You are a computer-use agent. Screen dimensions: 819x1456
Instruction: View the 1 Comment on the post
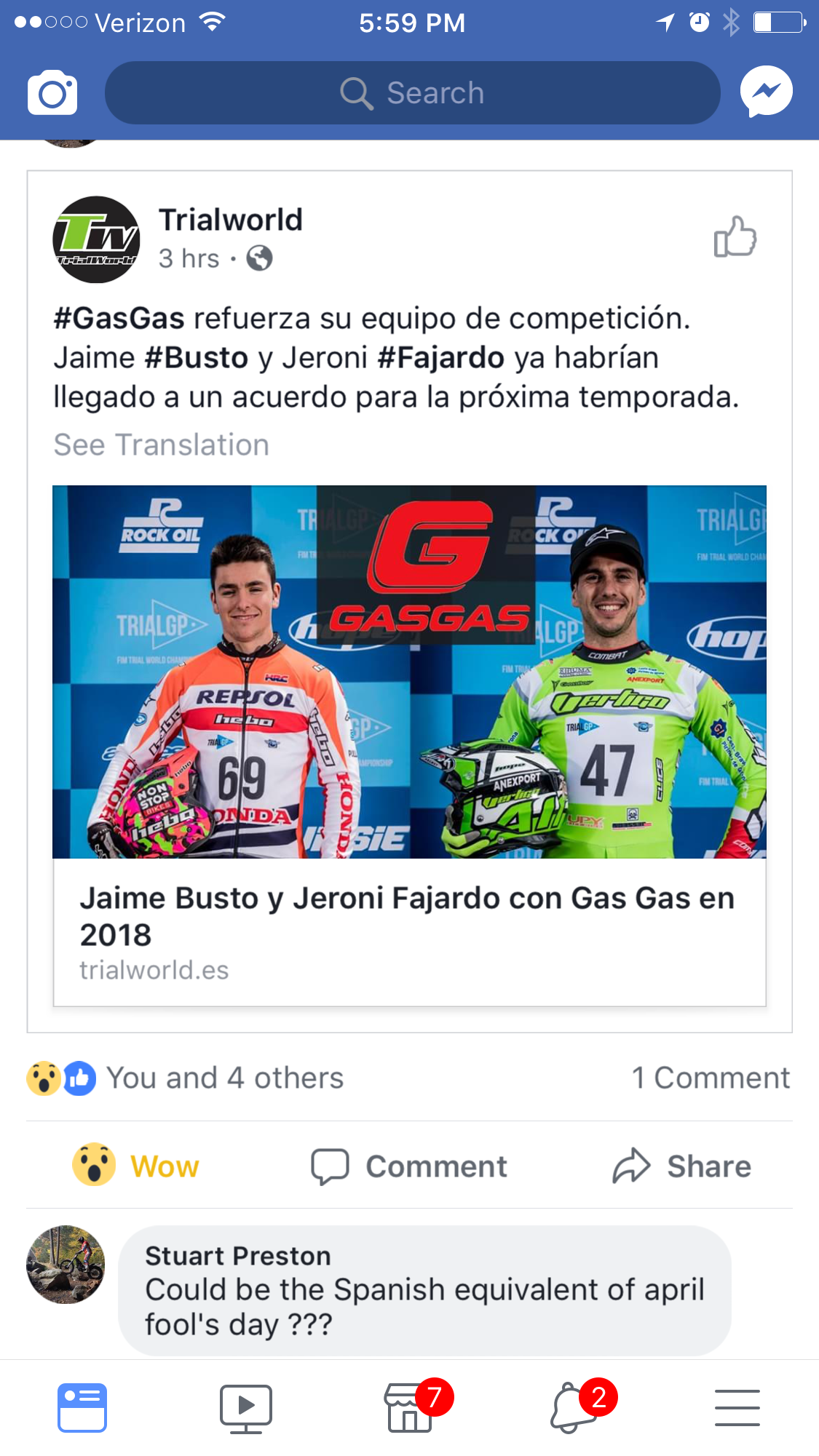(x=710, y=1078)
